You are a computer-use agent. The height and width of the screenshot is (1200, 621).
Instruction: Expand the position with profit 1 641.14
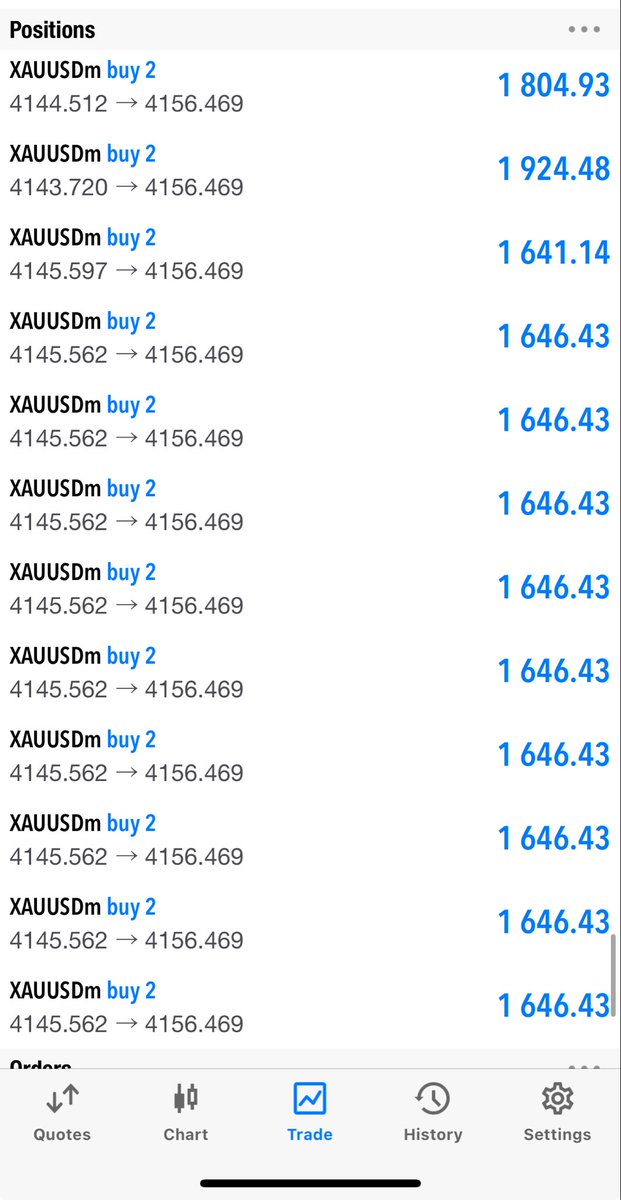tap(310, 254)
